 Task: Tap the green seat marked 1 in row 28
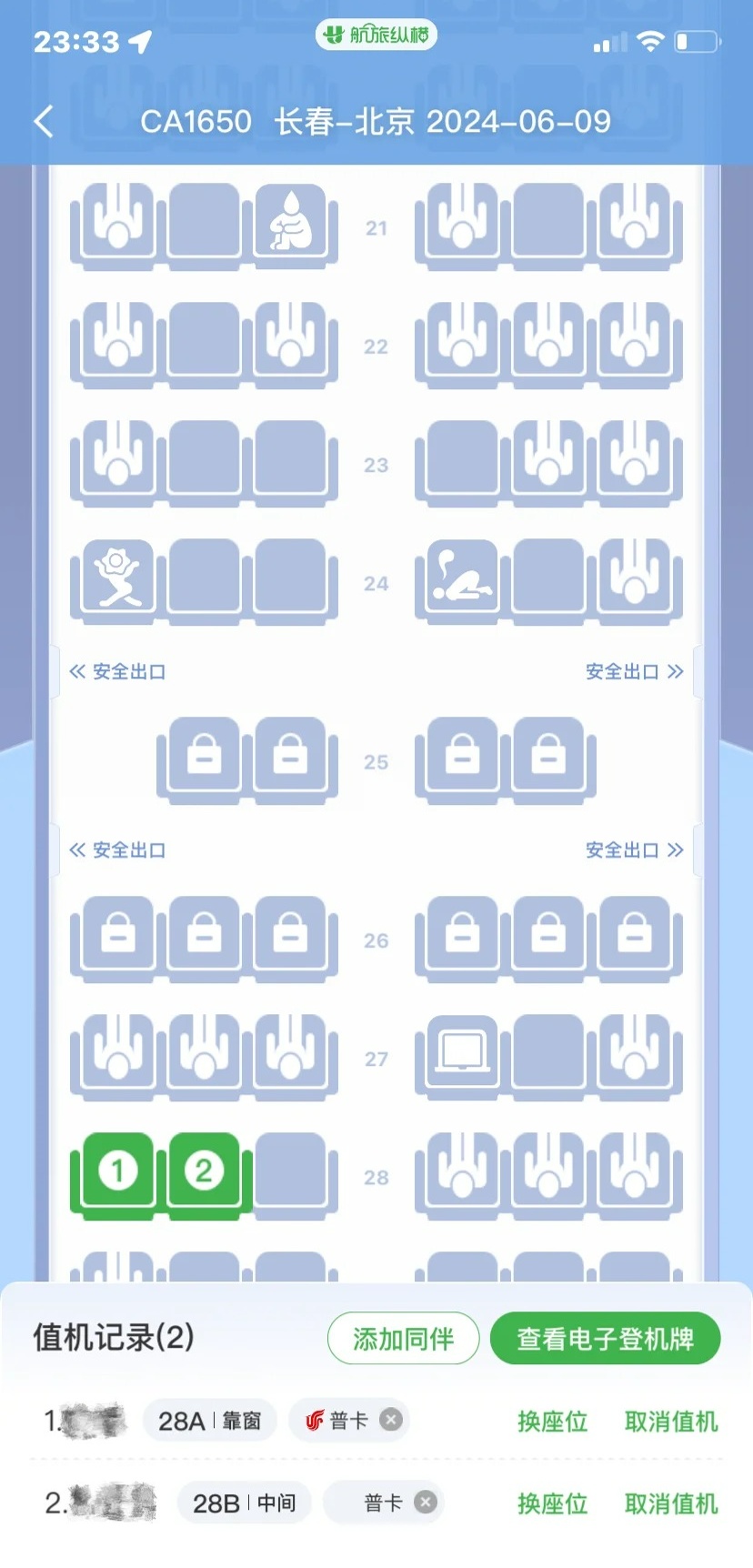118,1174
